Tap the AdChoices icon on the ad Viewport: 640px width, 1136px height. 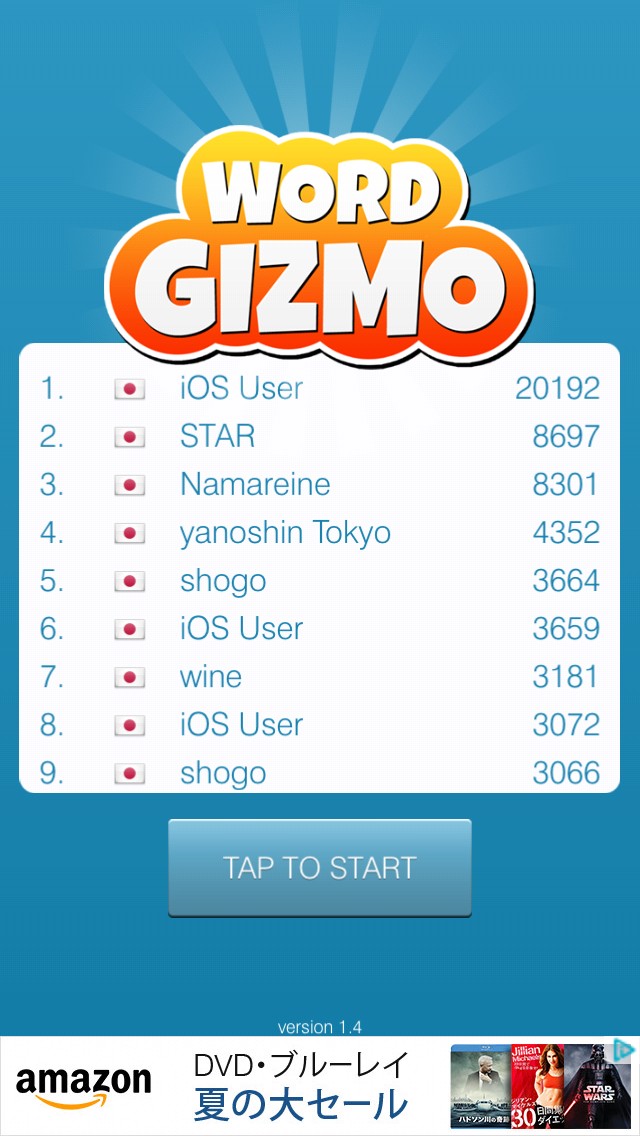[623, 1050]
